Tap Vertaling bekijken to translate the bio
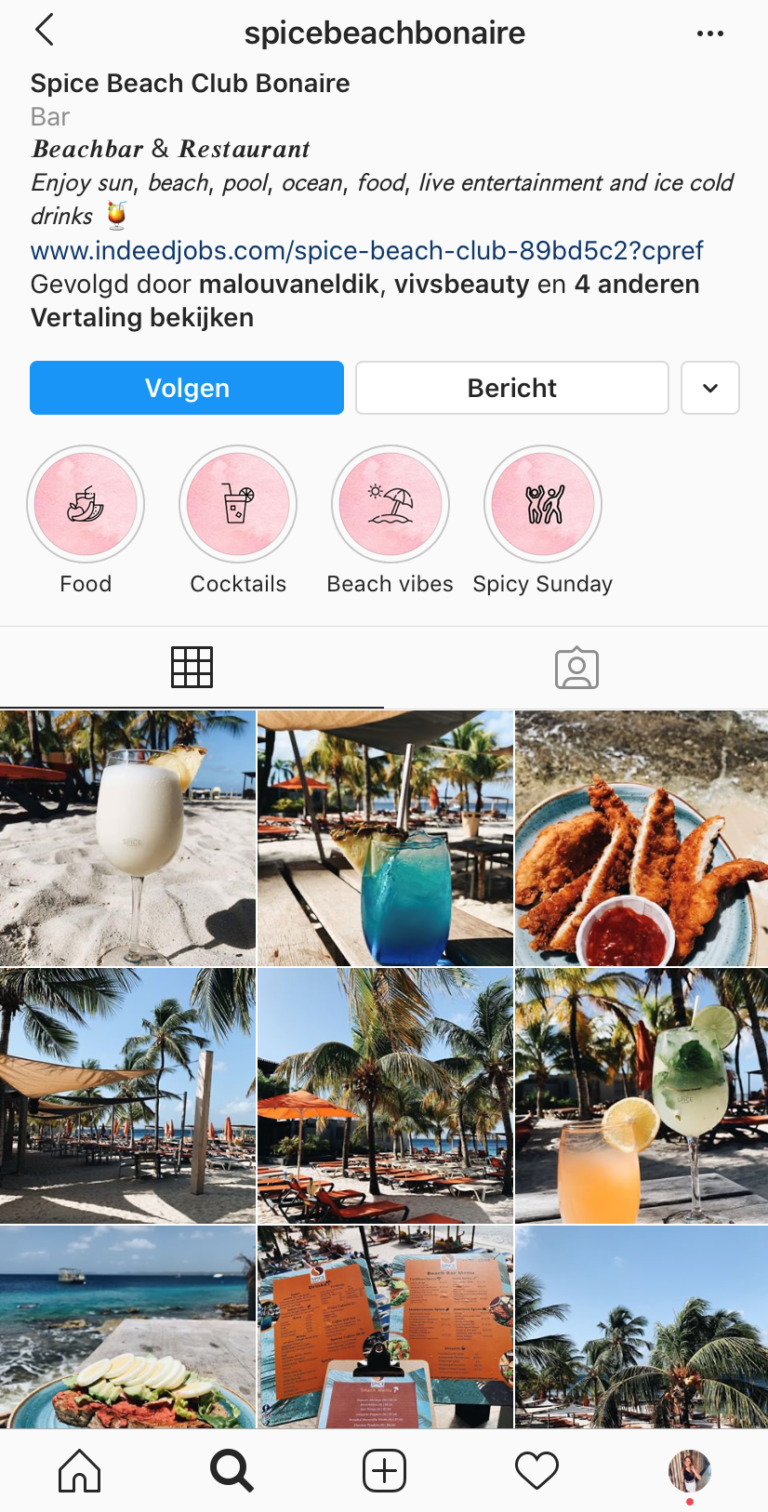 tap(142, 318)
